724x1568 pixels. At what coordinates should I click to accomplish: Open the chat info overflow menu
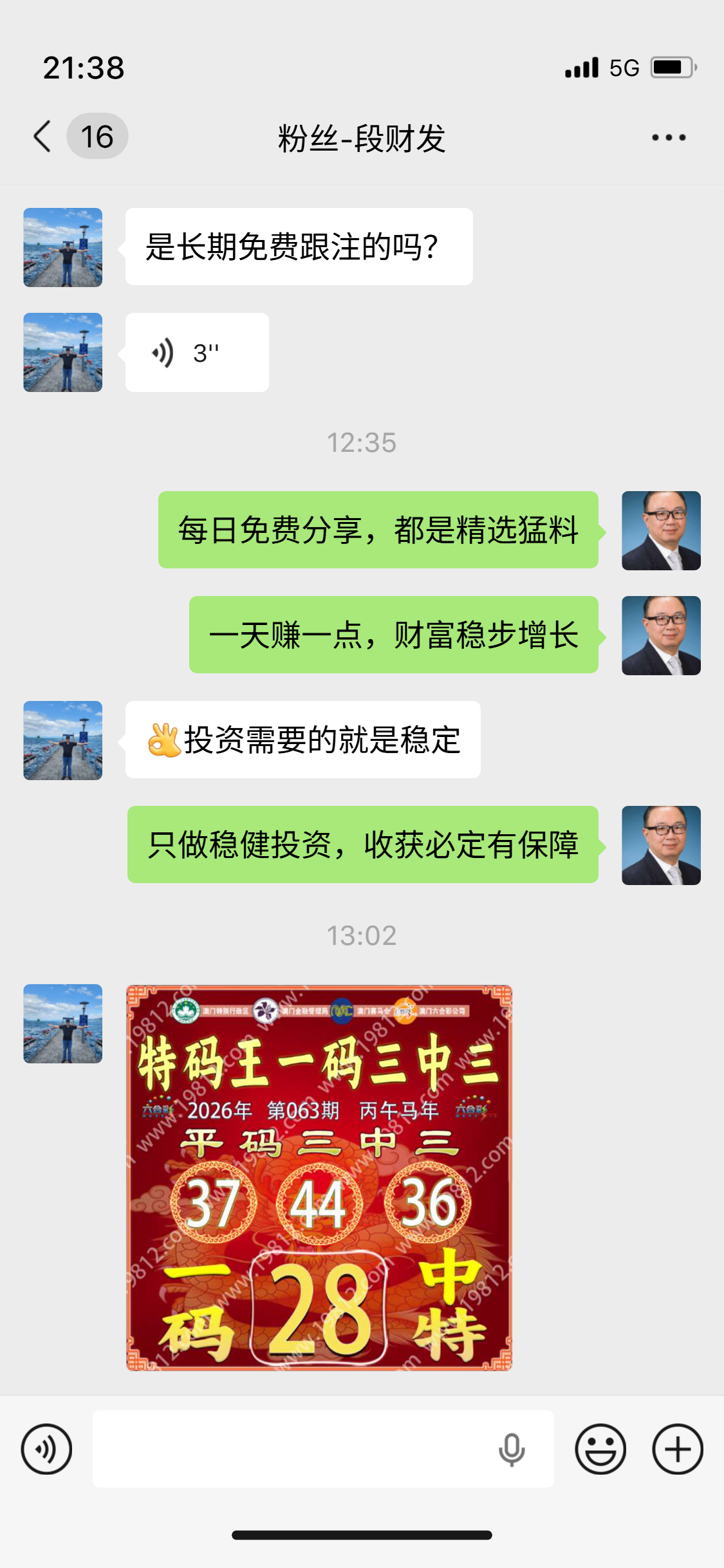tap(669, 137)
